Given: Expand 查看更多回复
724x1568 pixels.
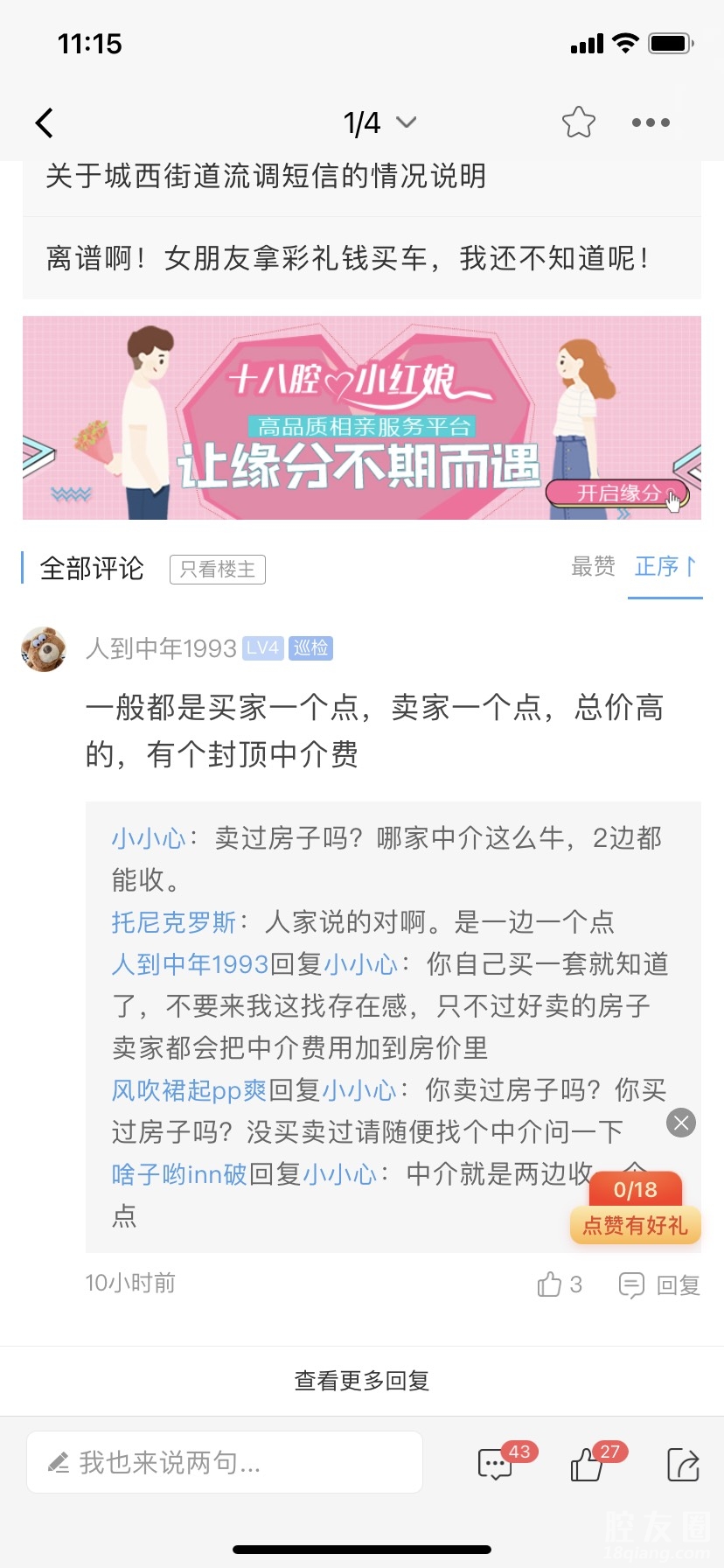Looking at the screenshot, I should 362,1380.
